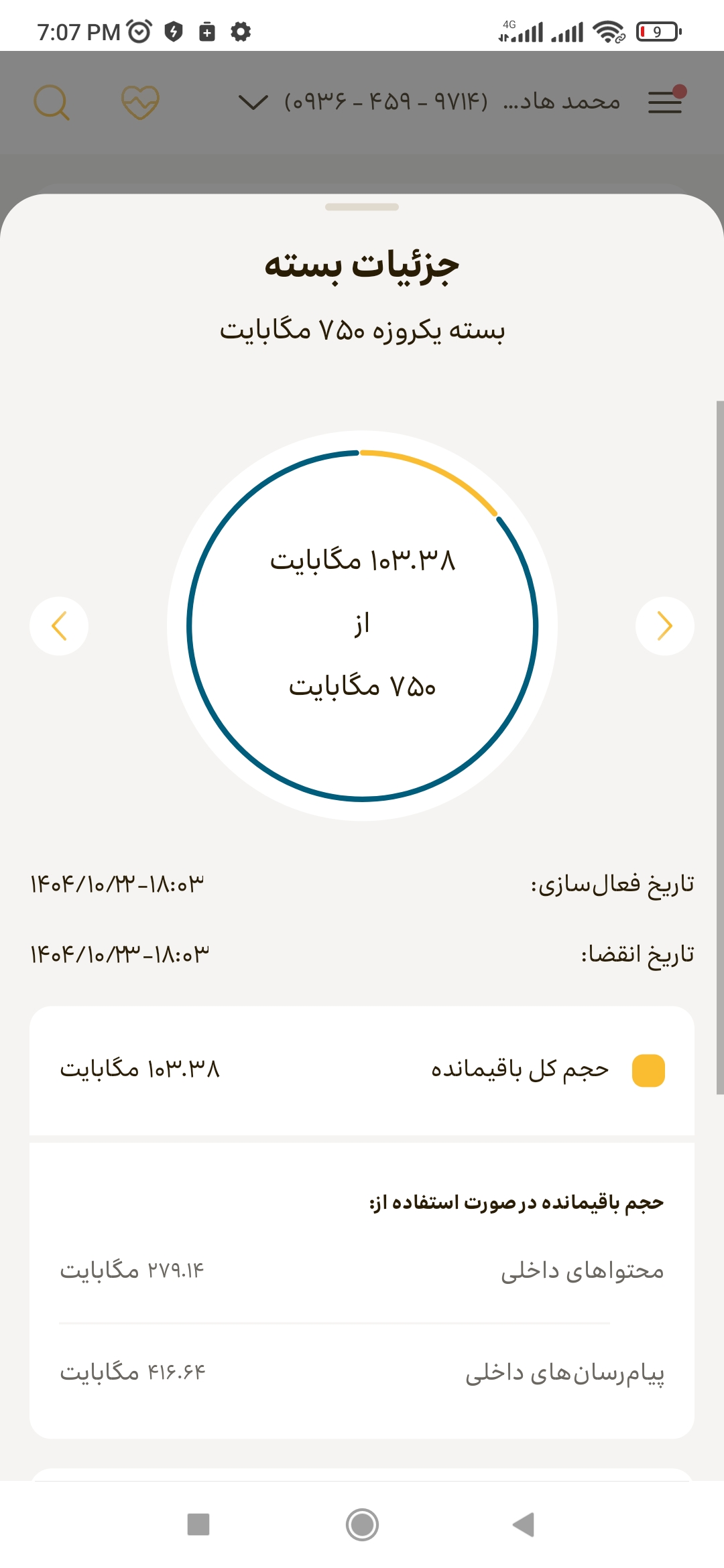Go to the home screen
Image resolution: width=724 pixels, height=1568 pixels.
[x=362, y=1524]
